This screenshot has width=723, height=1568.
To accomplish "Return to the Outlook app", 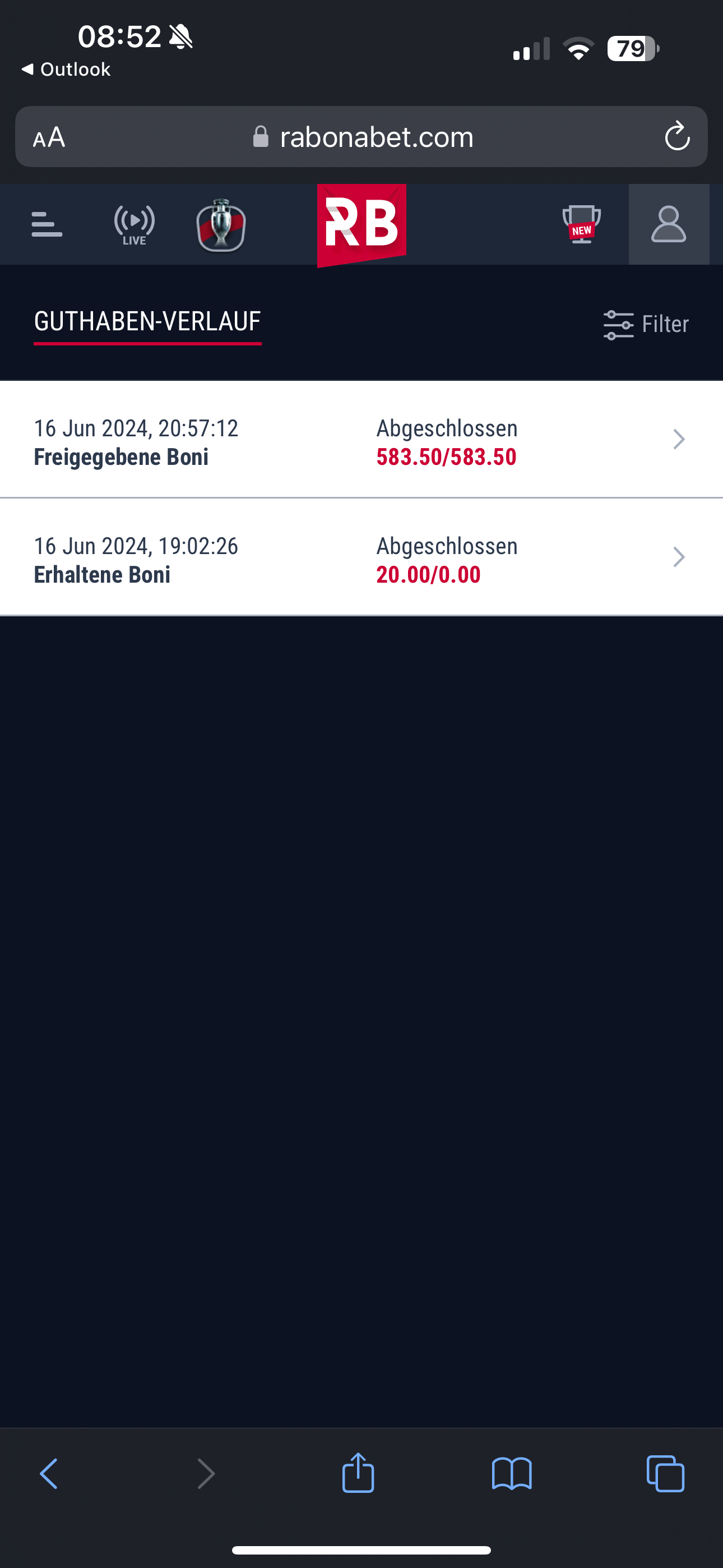I will tap(66, 70).
